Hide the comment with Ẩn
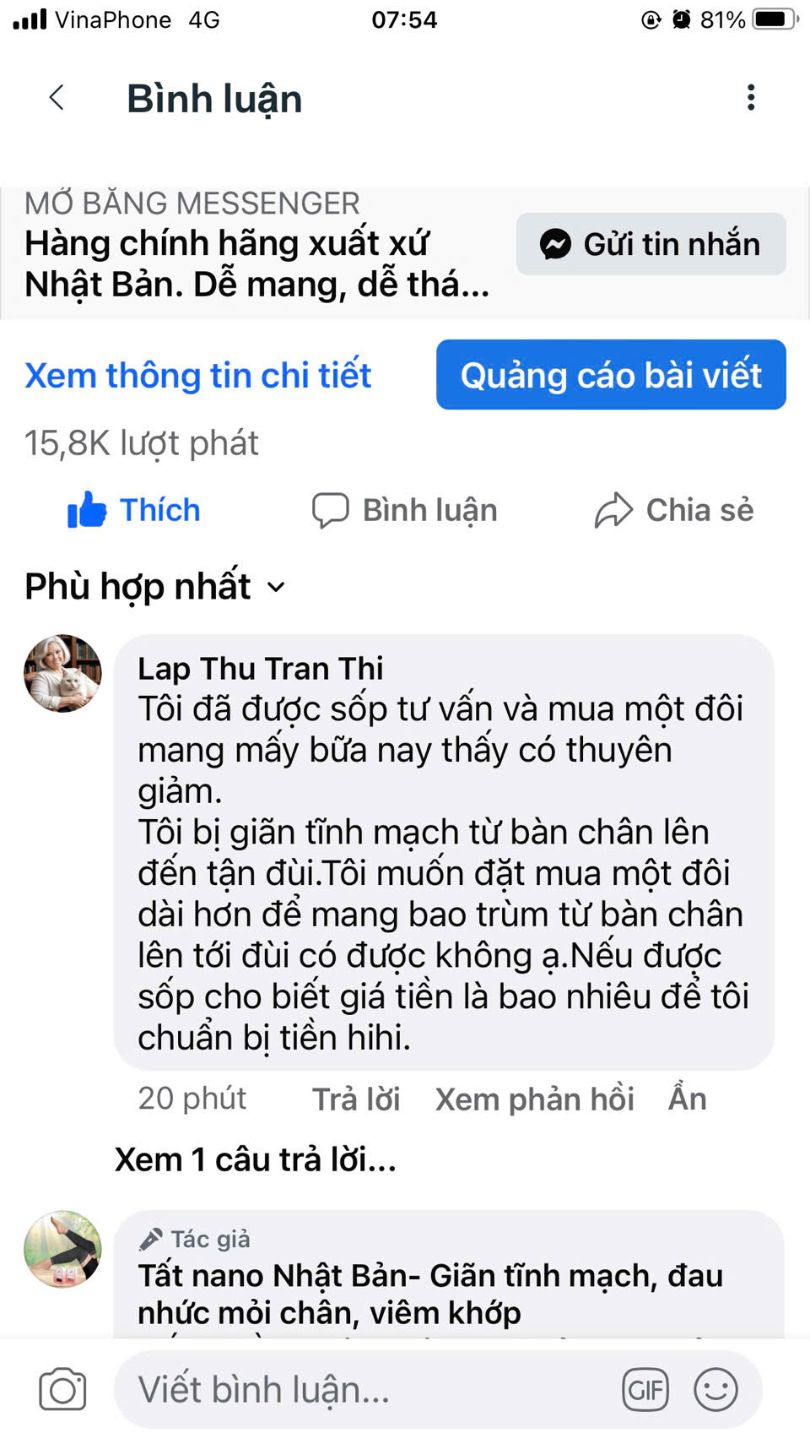 click(687, 1099)
